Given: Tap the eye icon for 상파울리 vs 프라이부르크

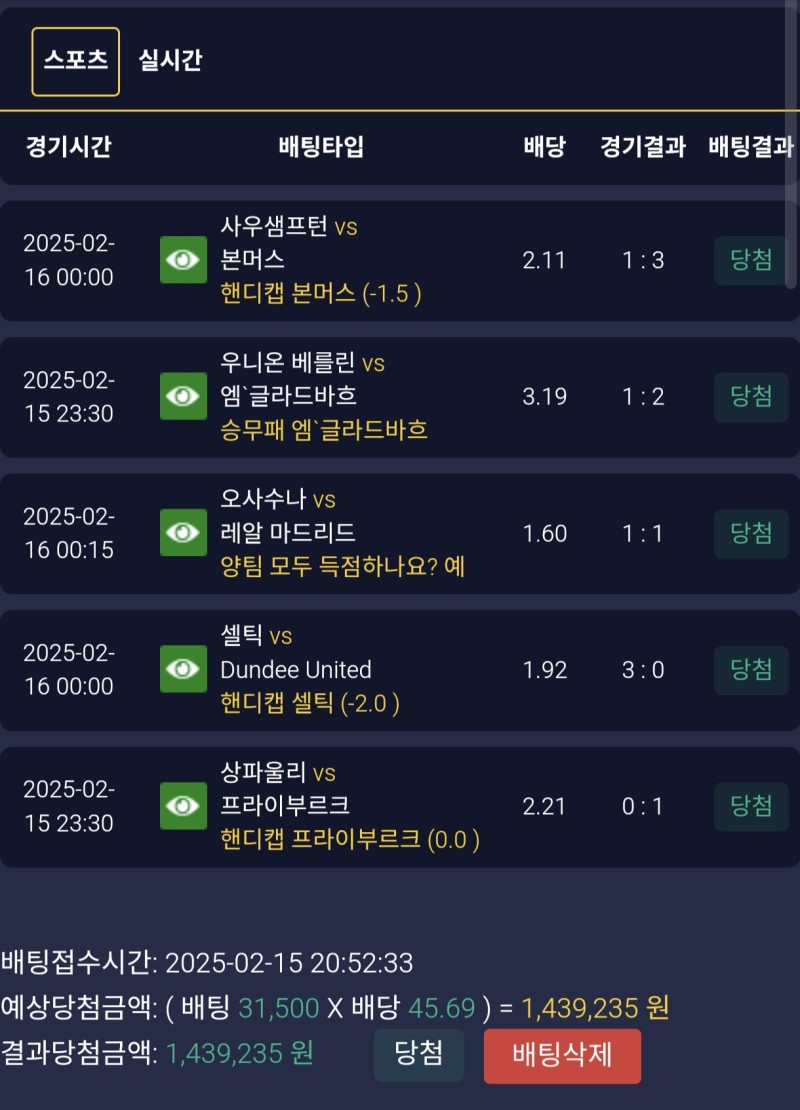Looking at the screenshot, I should point(183,806).
